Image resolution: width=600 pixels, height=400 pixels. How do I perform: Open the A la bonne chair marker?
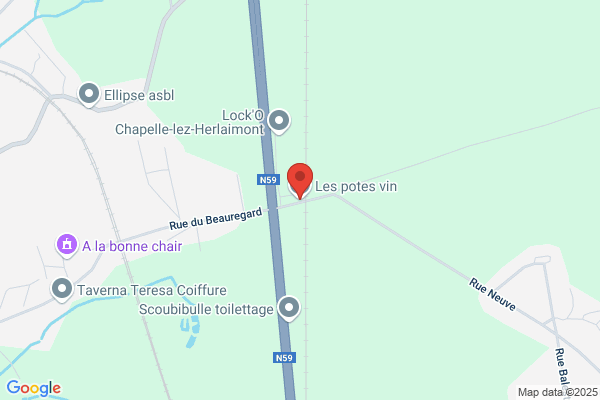click(67, 245)
